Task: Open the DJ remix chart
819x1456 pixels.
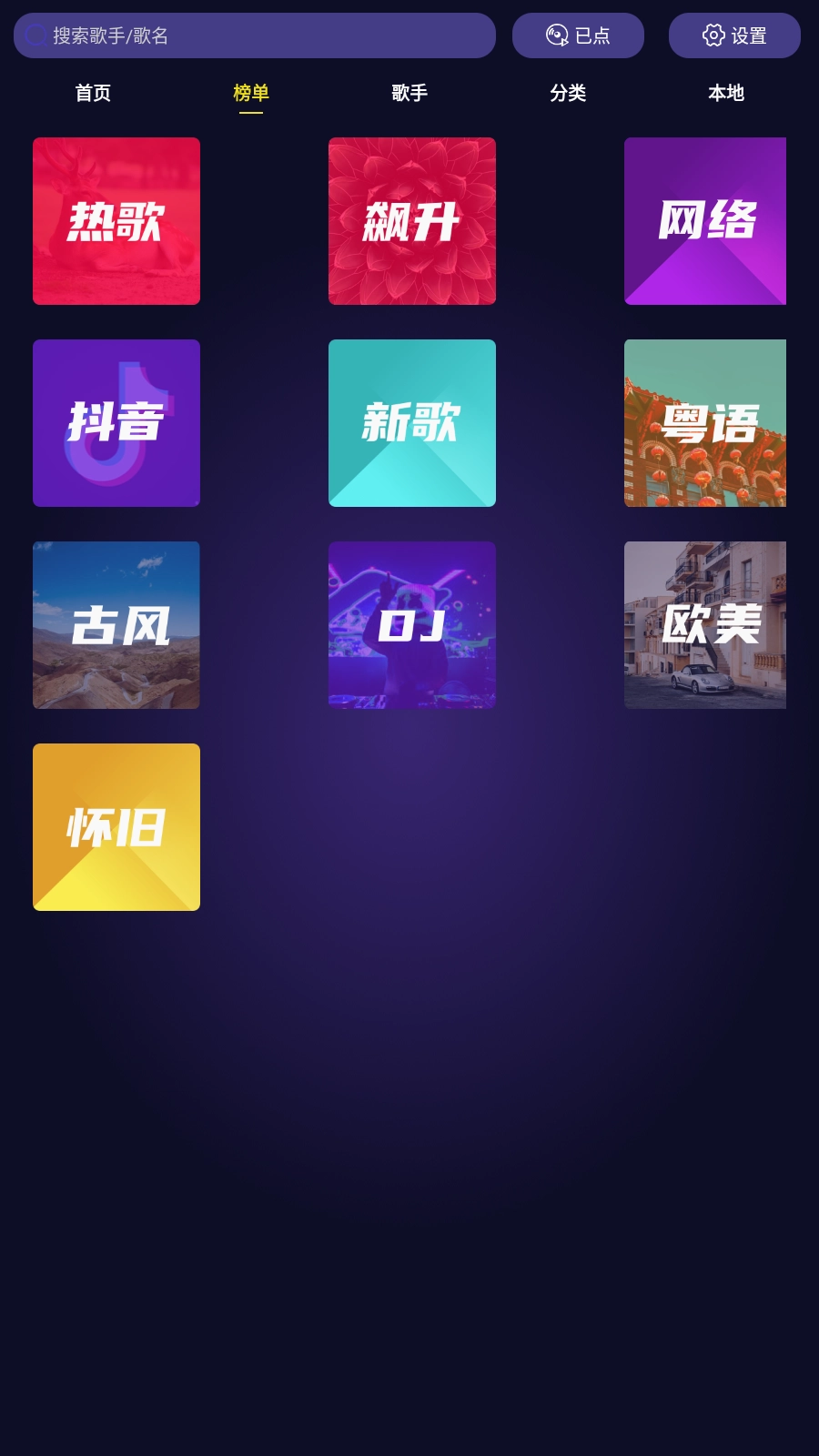Action: tap(412, 625)
